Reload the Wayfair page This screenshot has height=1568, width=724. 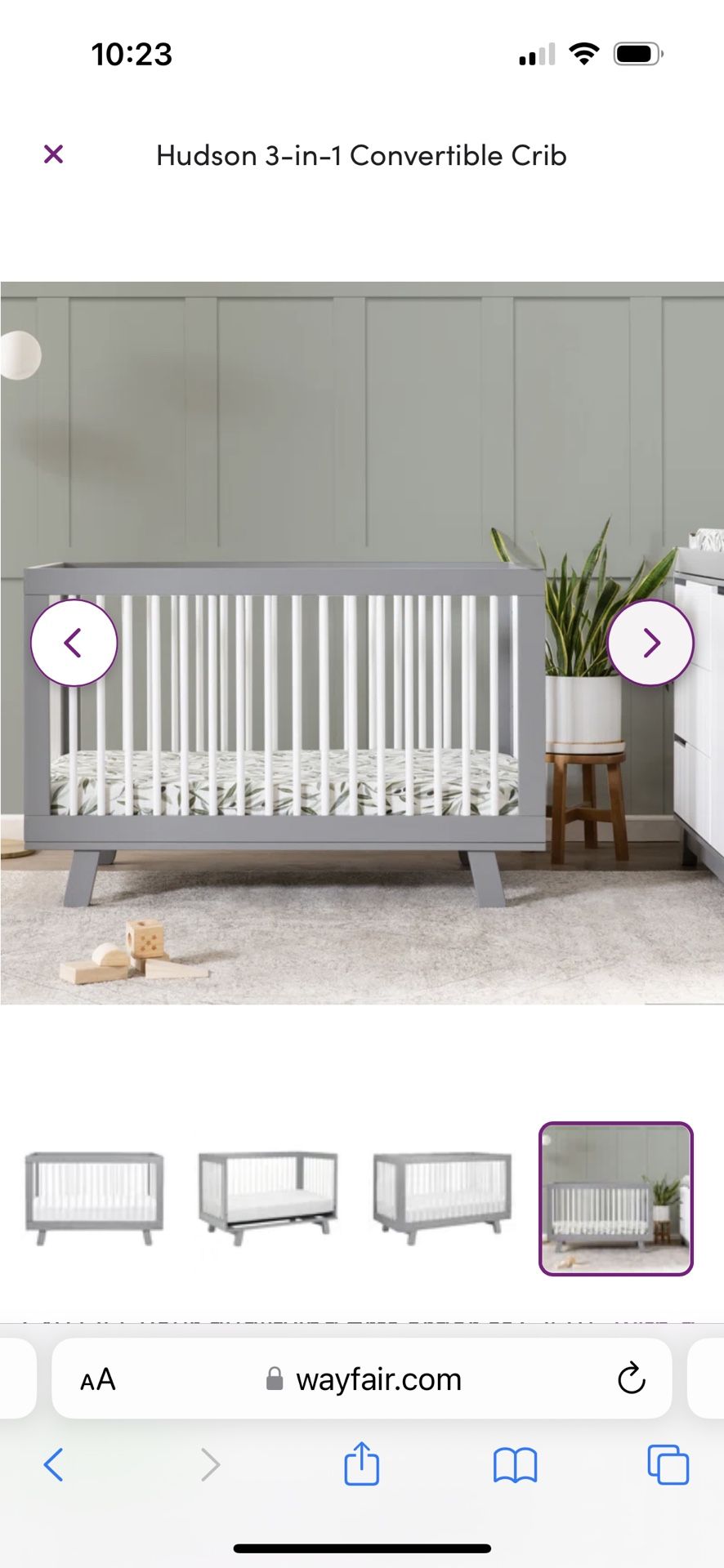[x=632, y=1379]
